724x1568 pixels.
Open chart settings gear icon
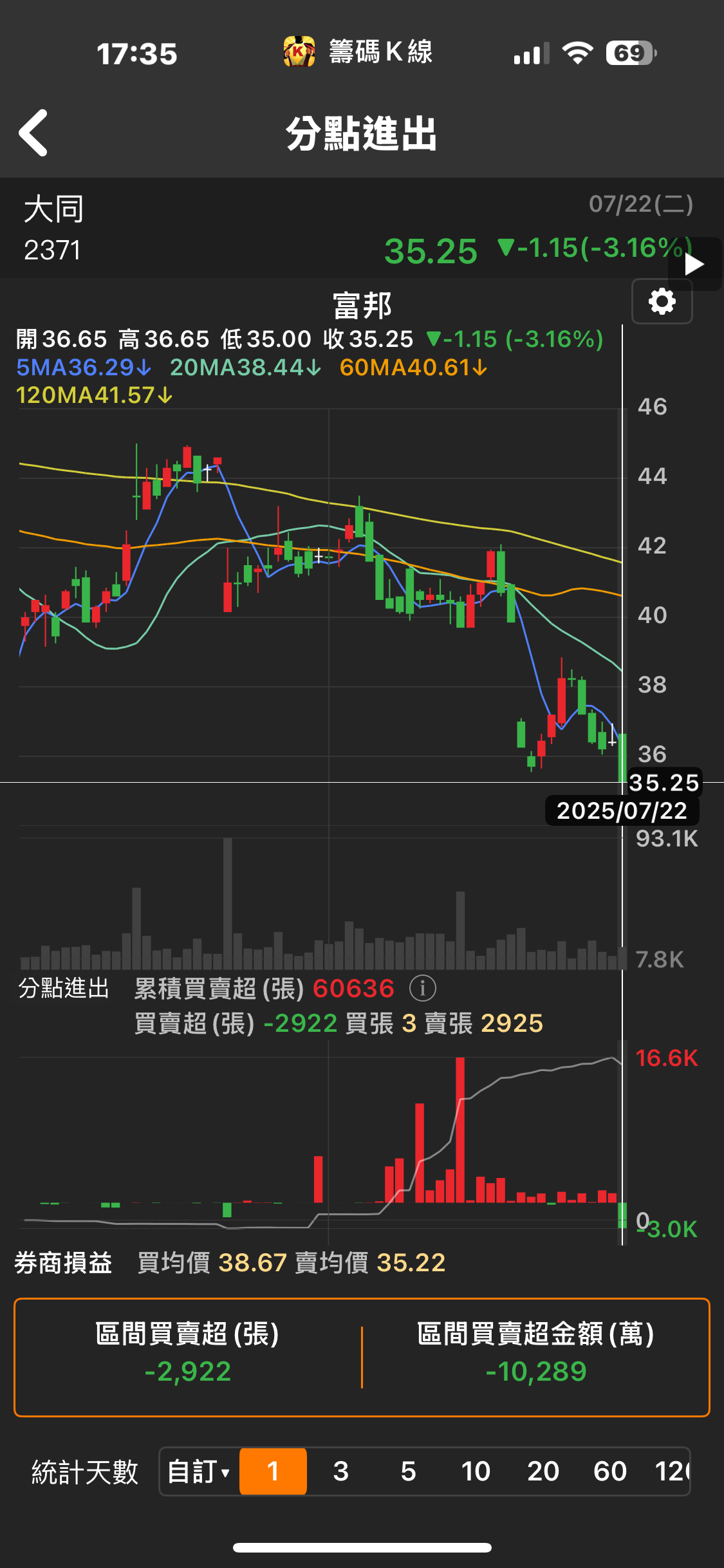662,301
